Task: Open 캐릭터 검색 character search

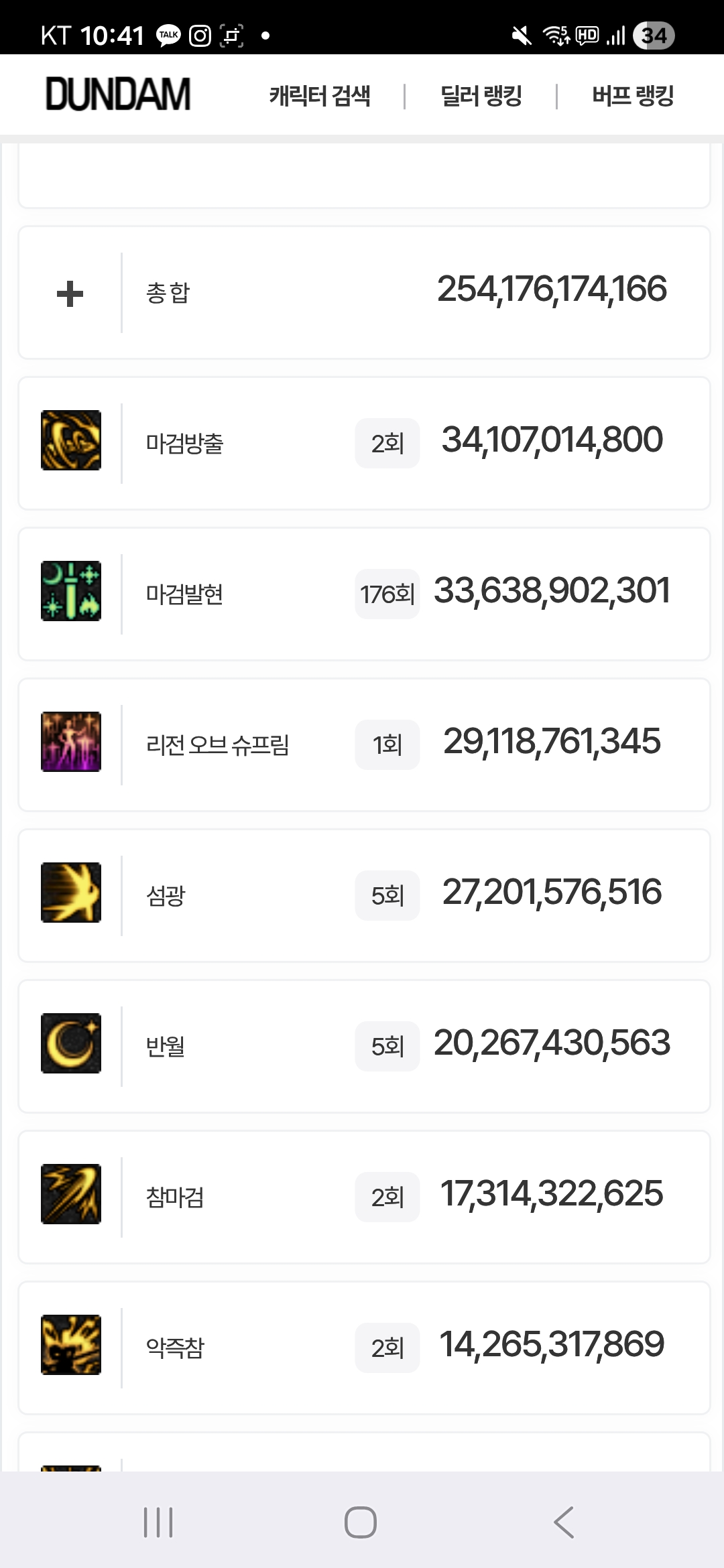Action: [x=319, y=96]
